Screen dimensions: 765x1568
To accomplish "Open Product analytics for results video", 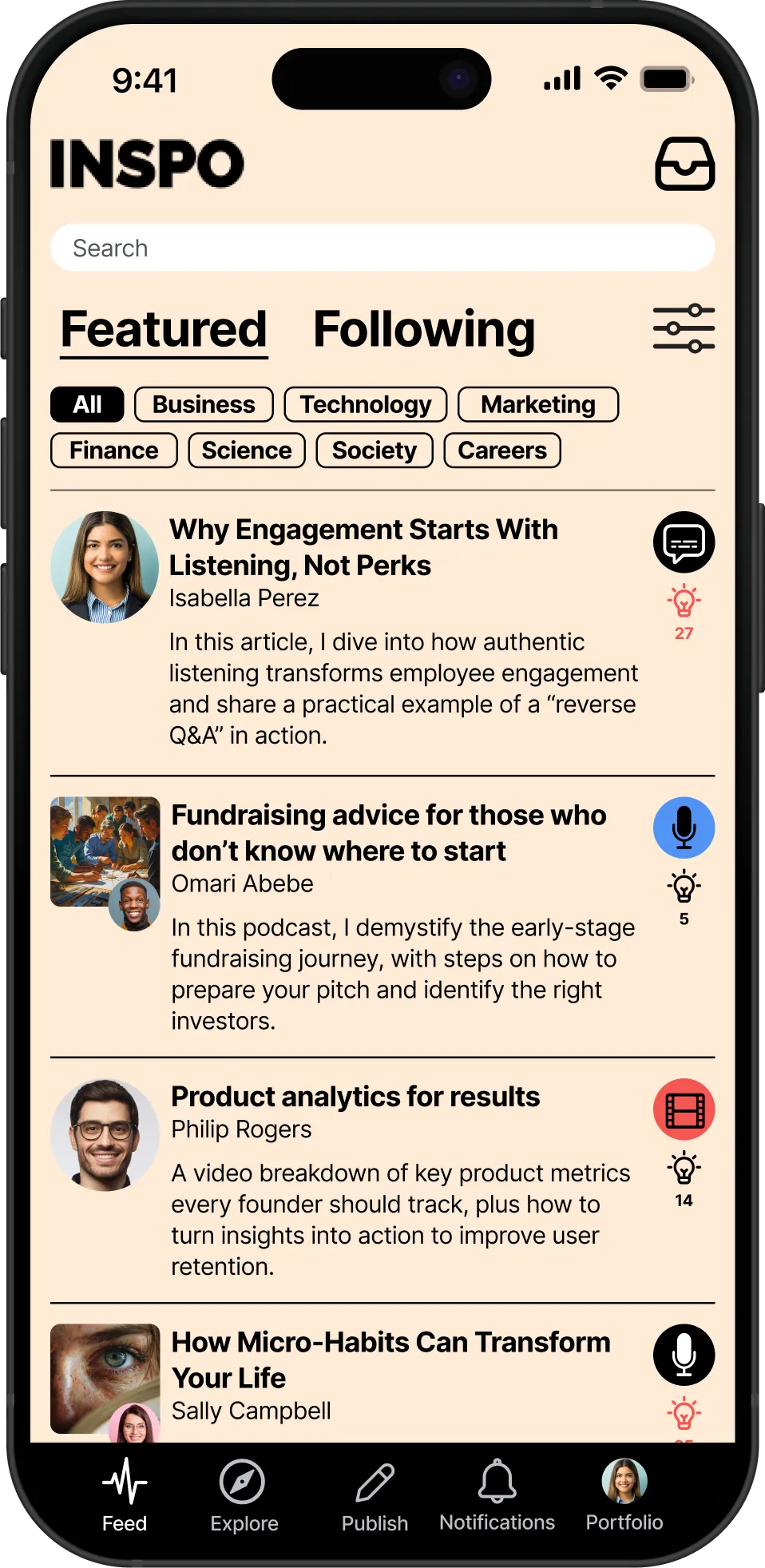I will [x=355, y=1097].
